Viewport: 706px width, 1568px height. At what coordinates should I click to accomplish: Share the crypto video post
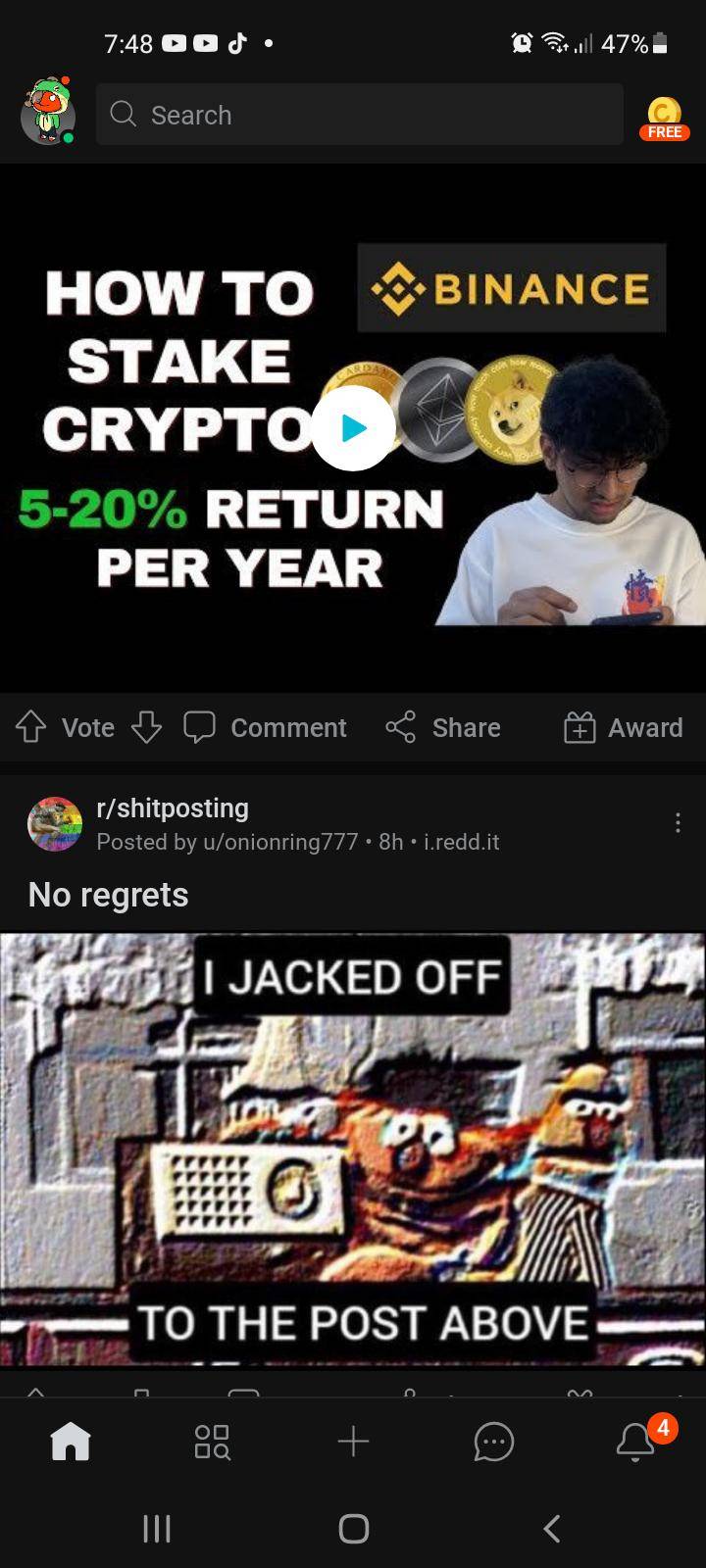coord(443,727)
